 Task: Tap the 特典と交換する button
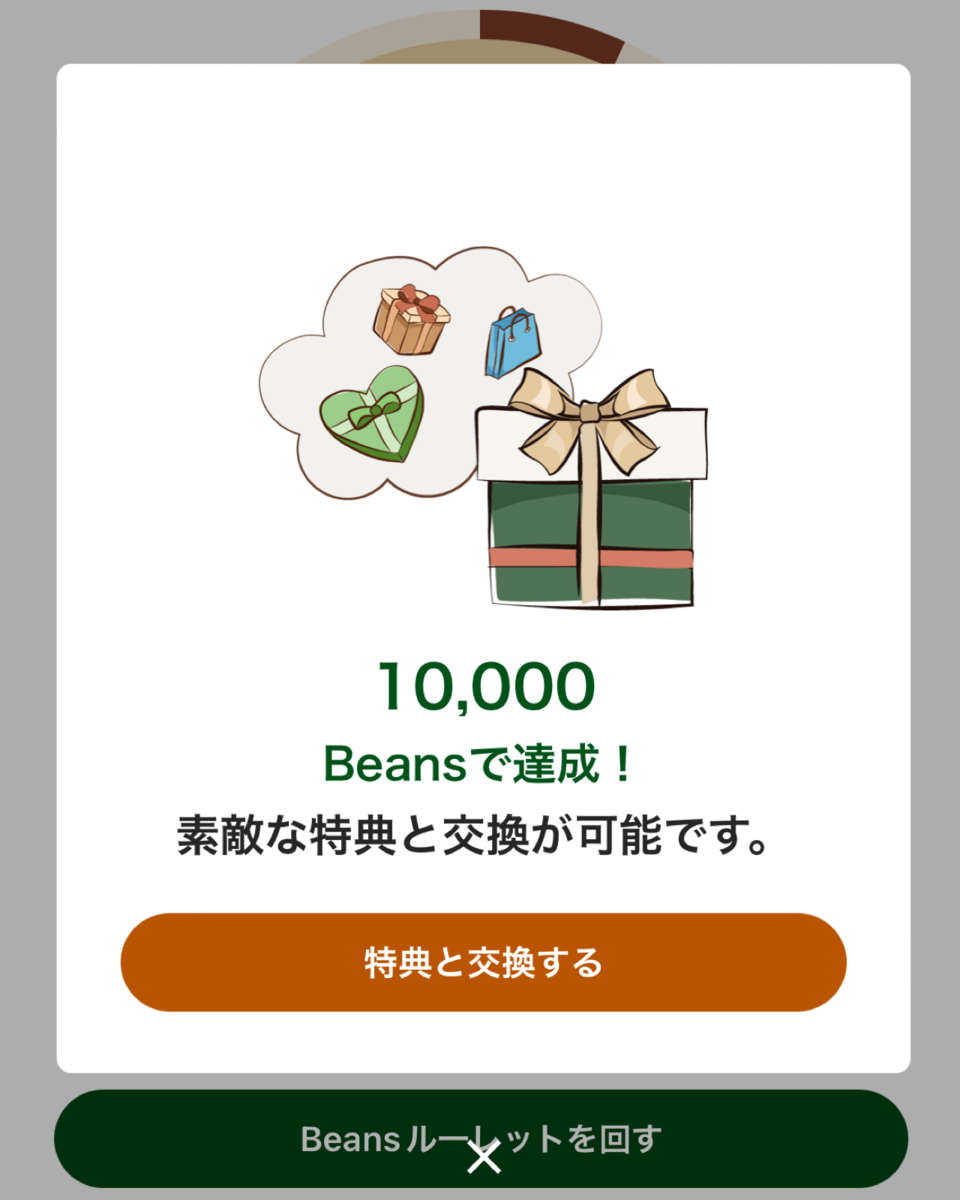click(x=483, y=962)
